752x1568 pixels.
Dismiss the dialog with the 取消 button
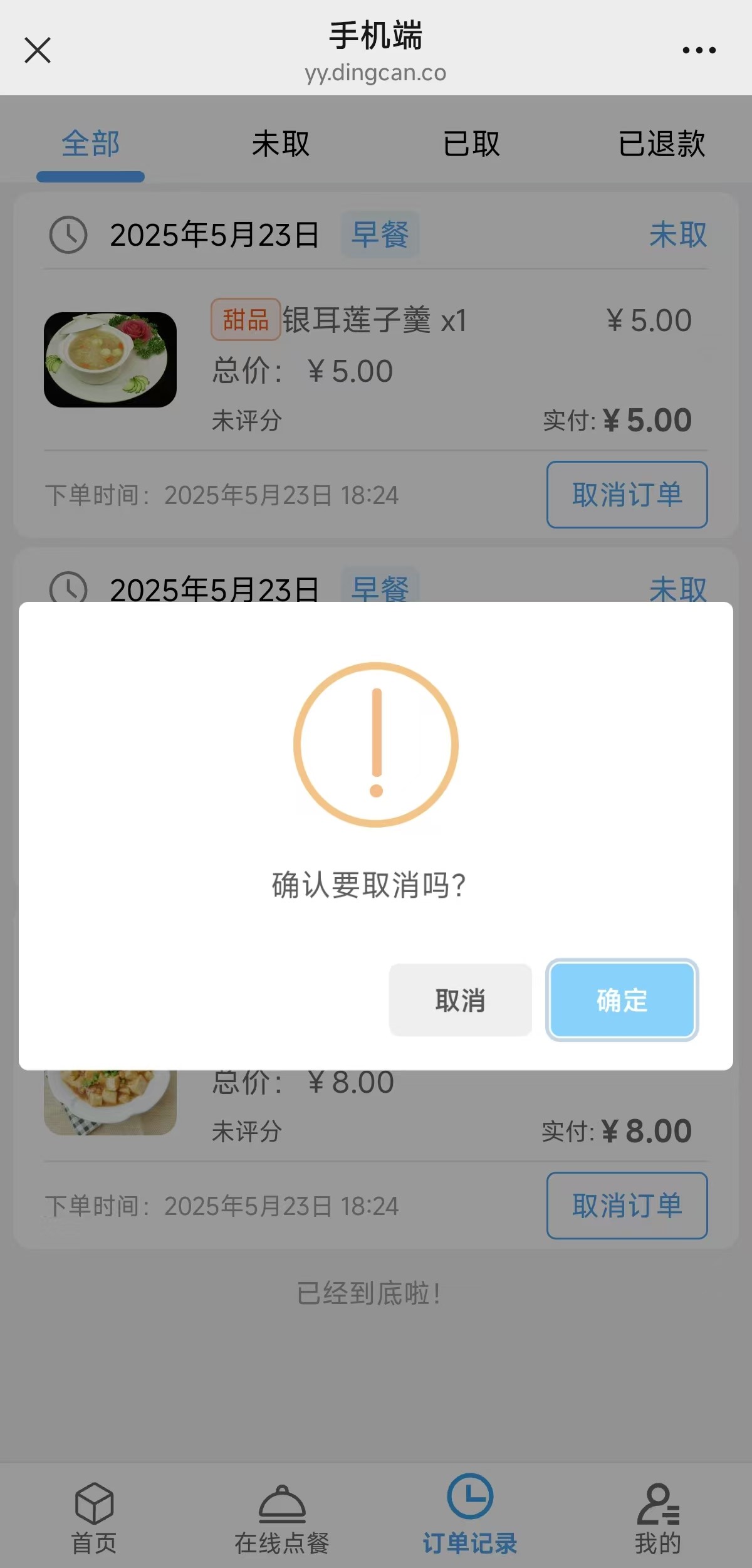tap(460, 1001)
